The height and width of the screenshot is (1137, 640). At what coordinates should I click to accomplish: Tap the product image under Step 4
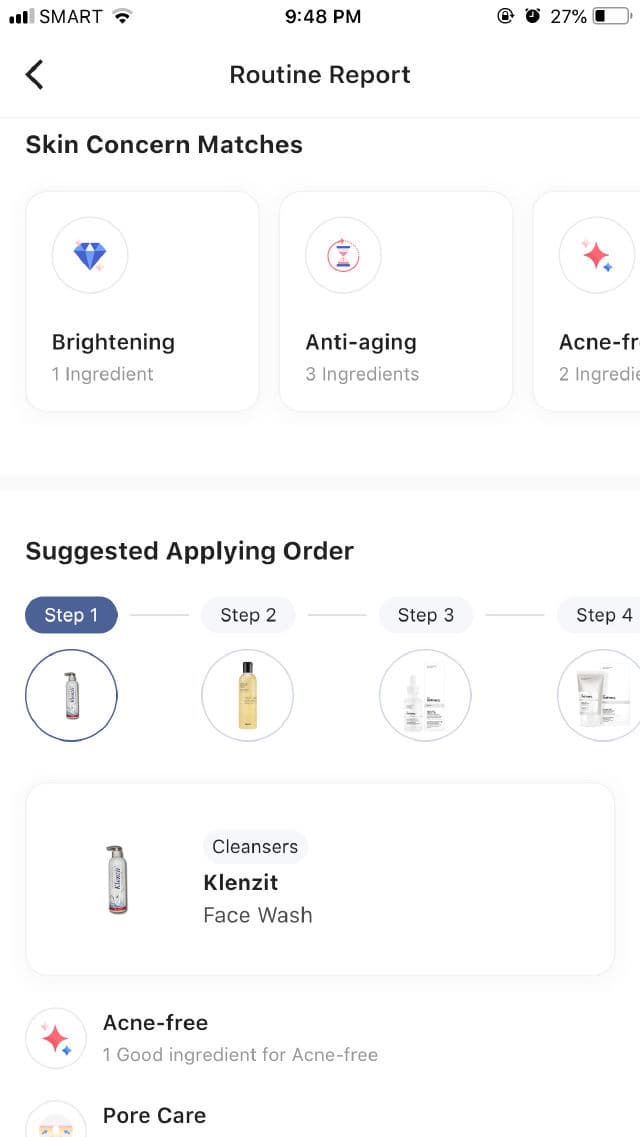click(x=600, y=695)
